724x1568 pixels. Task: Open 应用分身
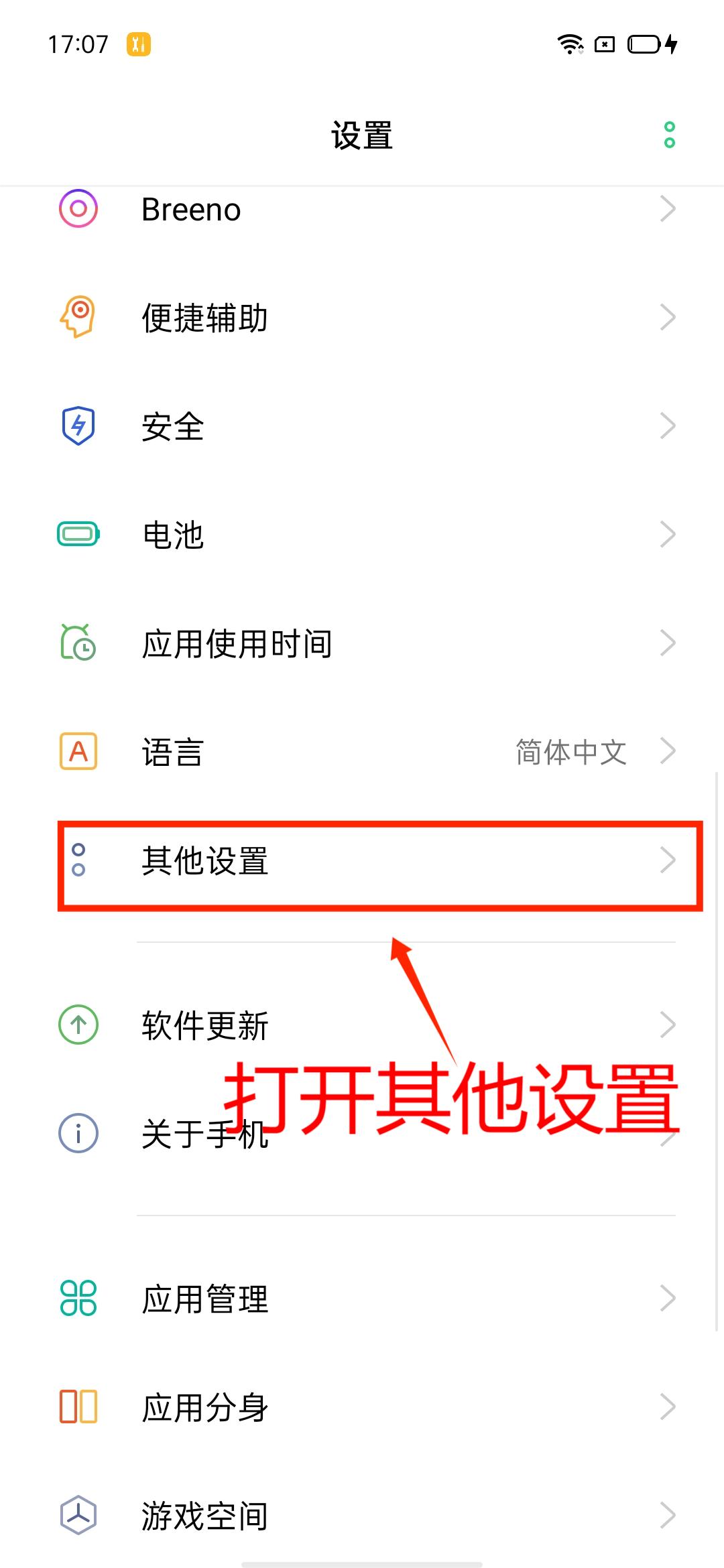point(362,1407)
